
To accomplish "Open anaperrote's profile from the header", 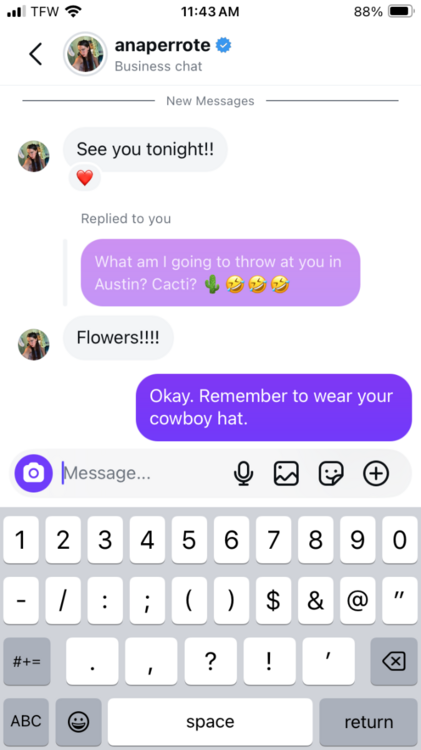I will coord(85,54).
